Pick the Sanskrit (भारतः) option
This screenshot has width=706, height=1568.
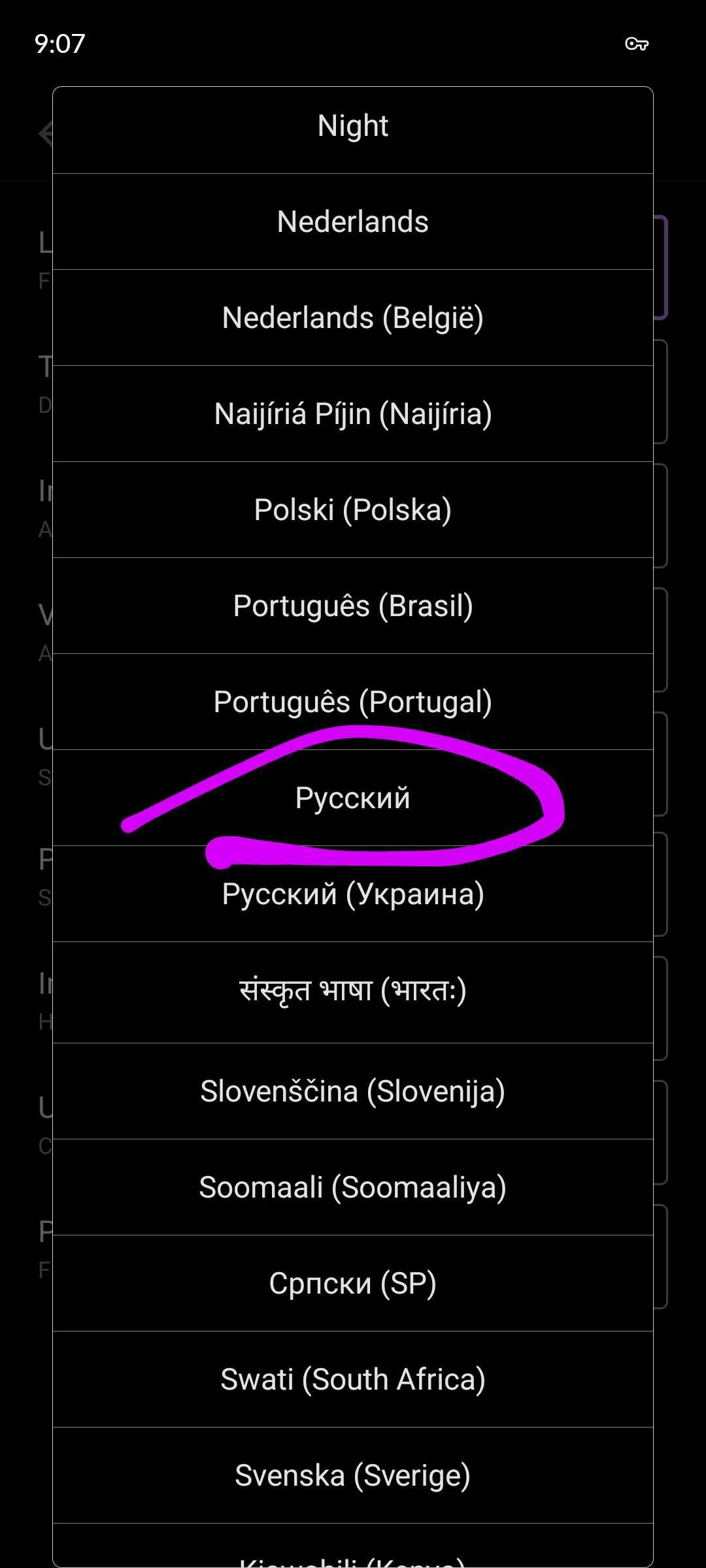pos(353,992)
